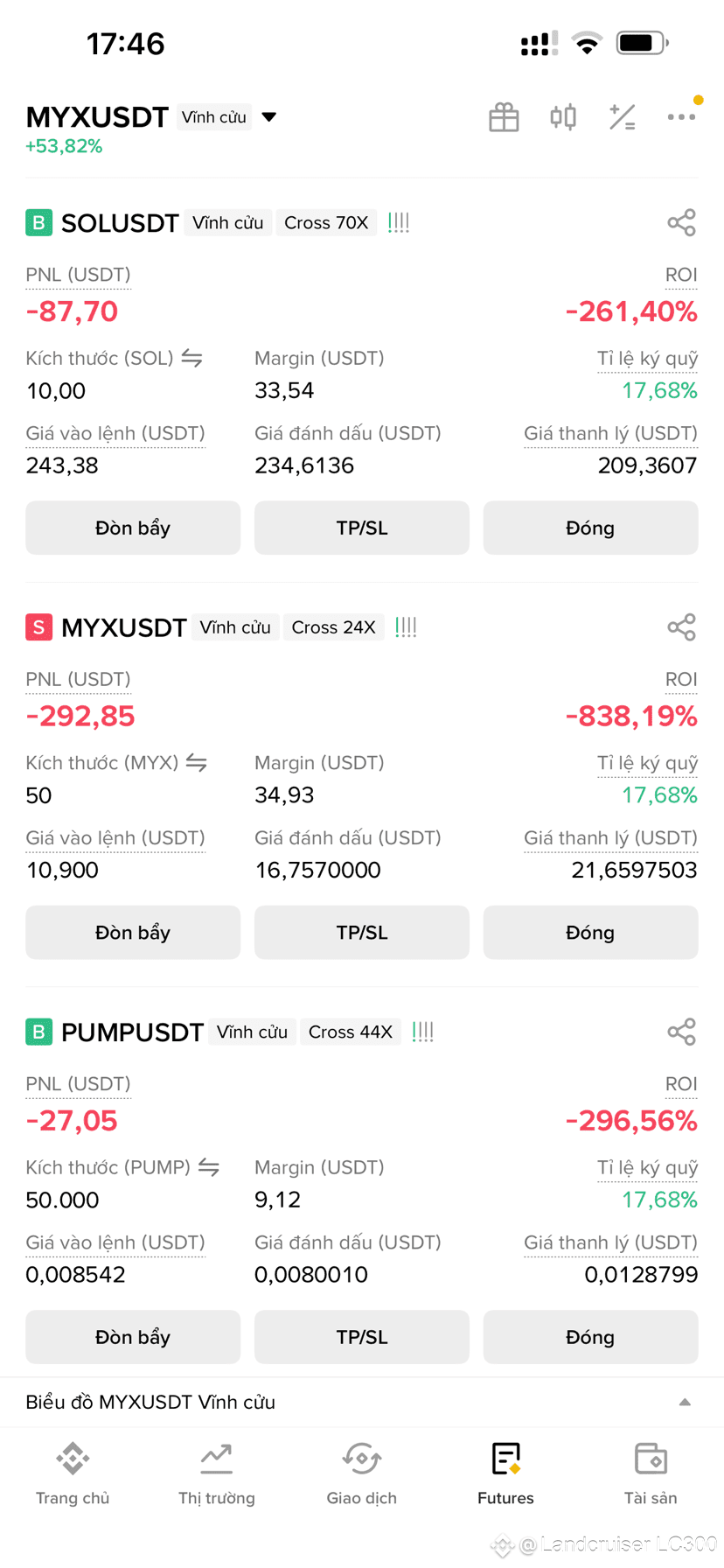Adjust Đòn bẩy for PUMPUSDT

point(133,1337)
